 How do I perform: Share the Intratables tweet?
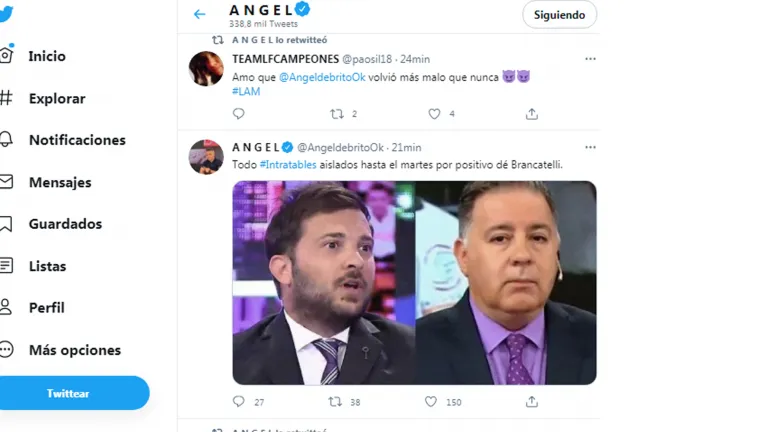pyautogui.click(x=531, y=401)
